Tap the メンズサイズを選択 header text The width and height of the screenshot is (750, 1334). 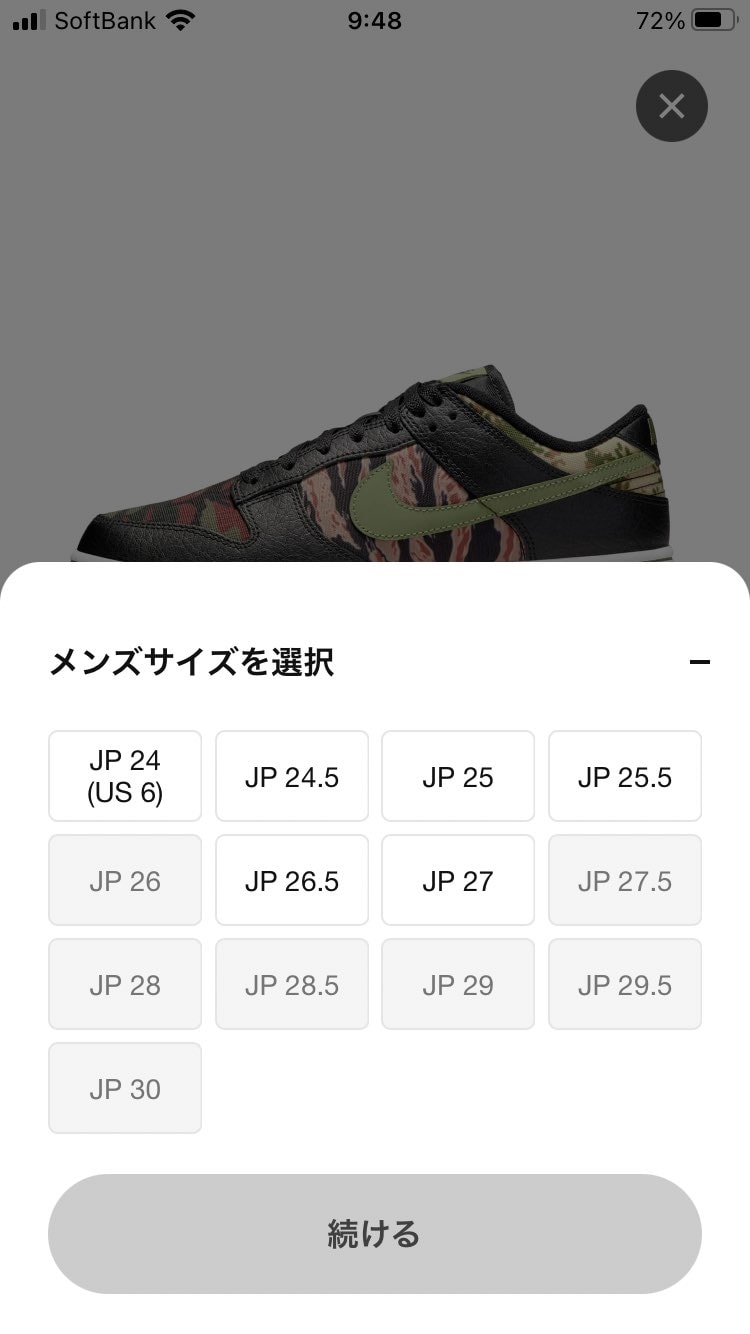pyautogui.click(x=193, y=662)
